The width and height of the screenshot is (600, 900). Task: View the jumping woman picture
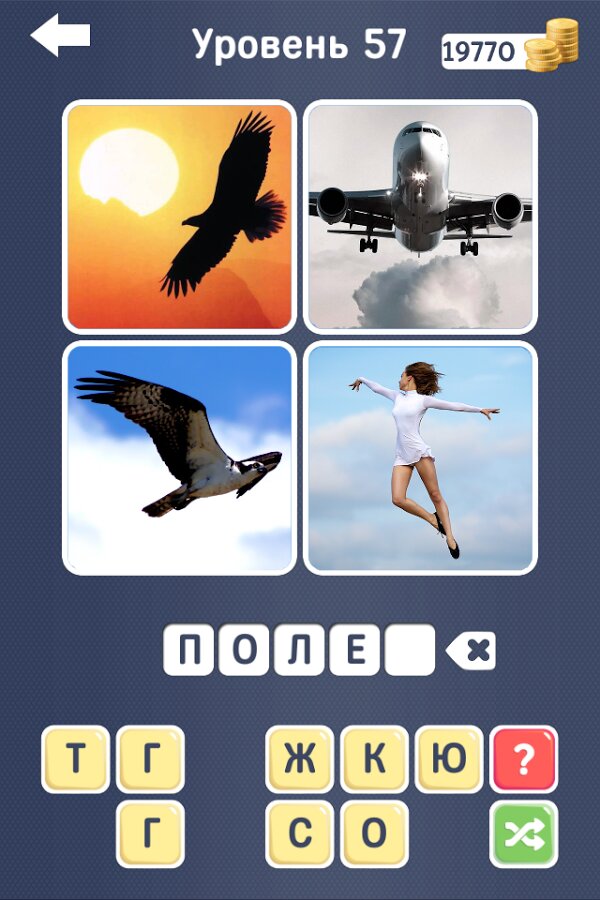420,457
